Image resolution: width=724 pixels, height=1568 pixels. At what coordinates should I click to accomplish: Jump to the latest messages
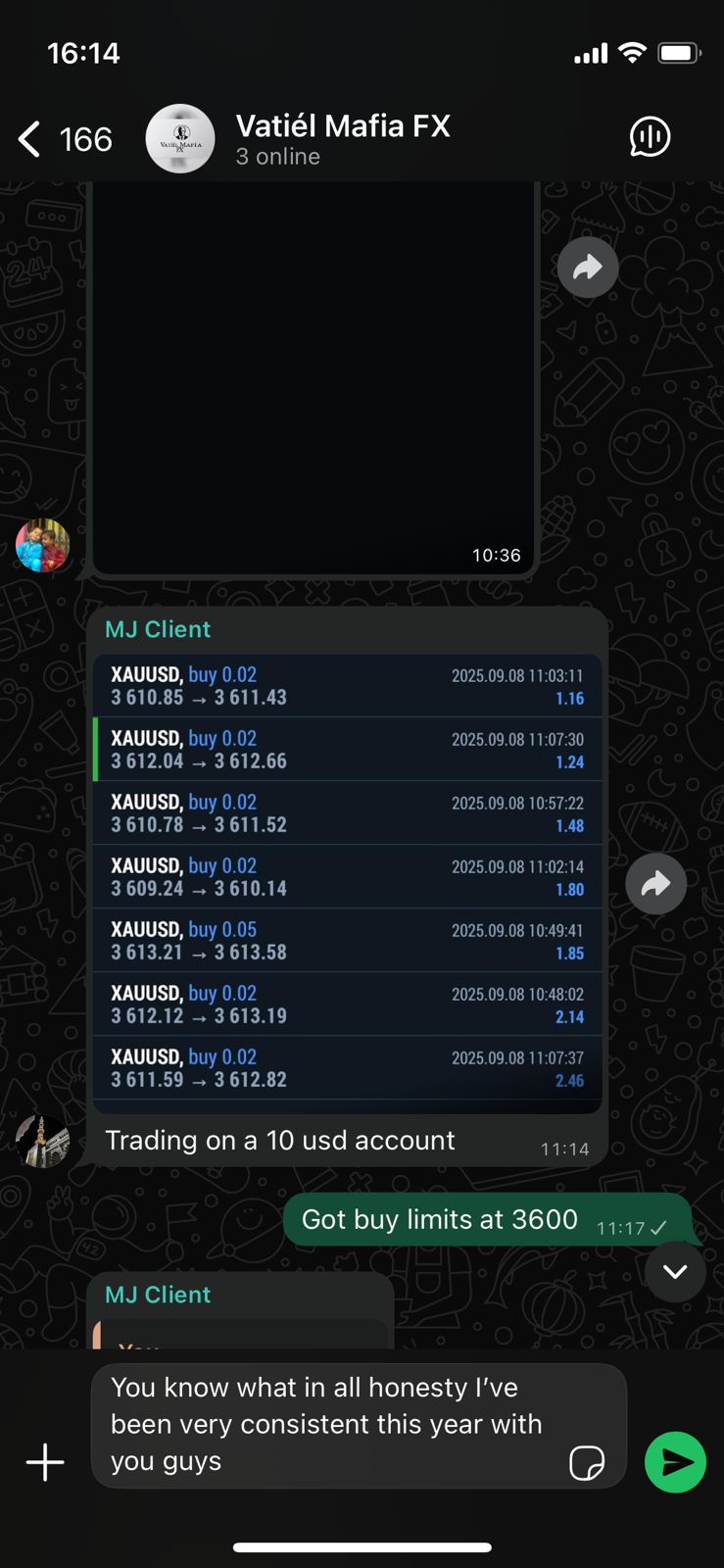coord(675,1271)
